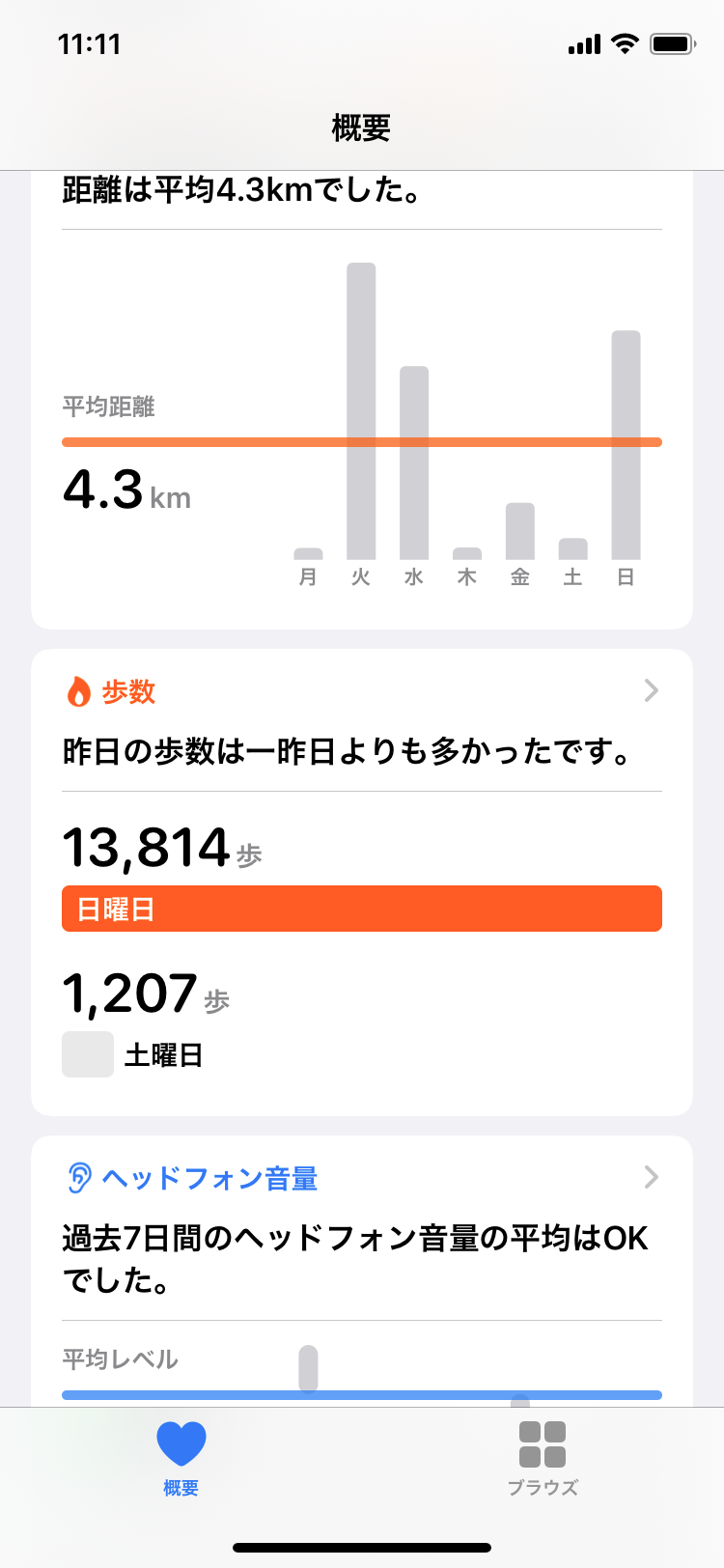The height and width of the screenshot is (1568, 724).
Task: Open the ヘッドフォン音量 highlight card
Action: coord(362,1271)
